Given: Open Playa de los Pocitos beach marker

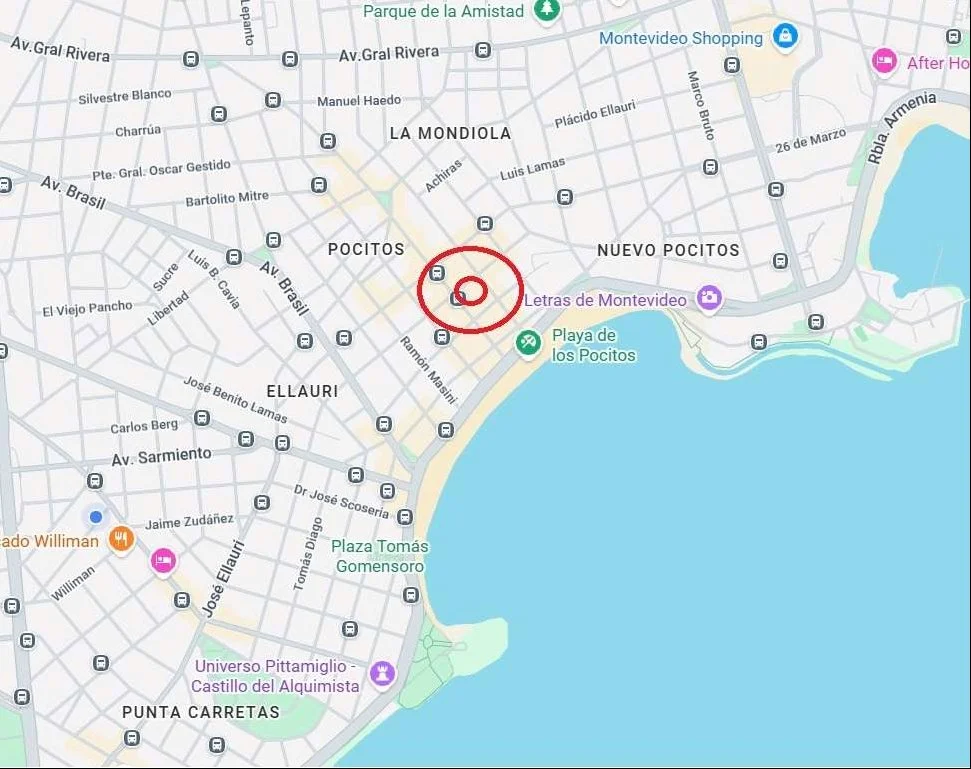Looking at the screenshot, I should click(528, 343).
